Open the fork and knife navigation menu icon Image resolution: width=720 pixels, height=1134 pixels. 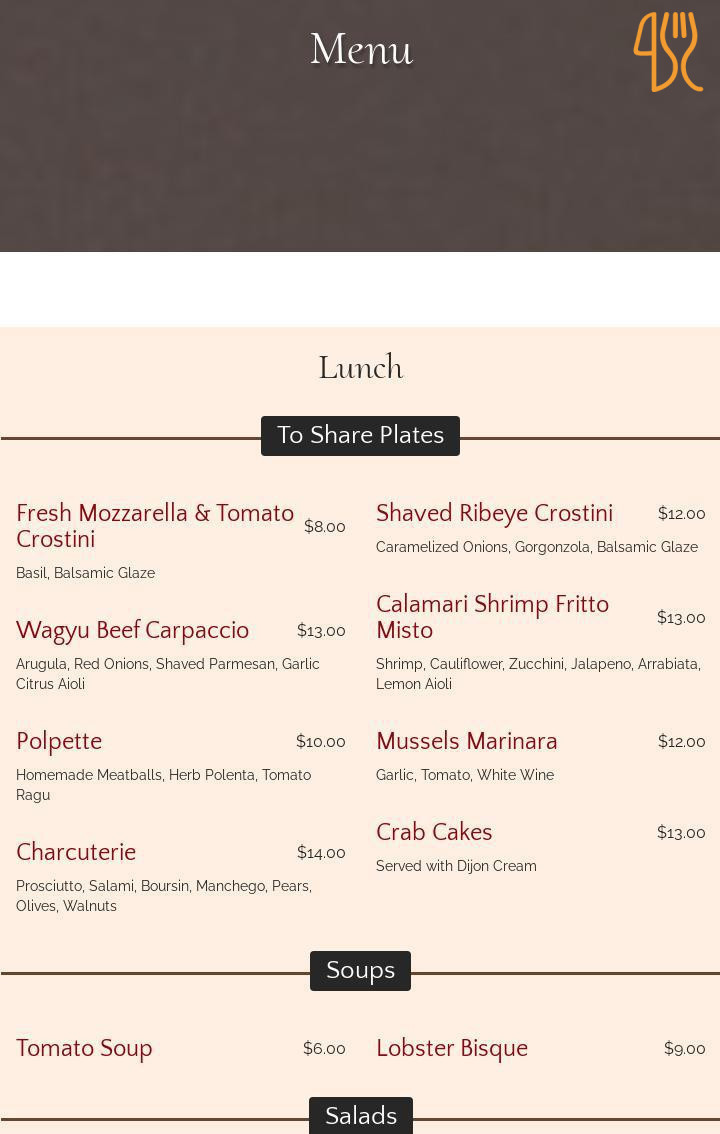click(667, 51)
